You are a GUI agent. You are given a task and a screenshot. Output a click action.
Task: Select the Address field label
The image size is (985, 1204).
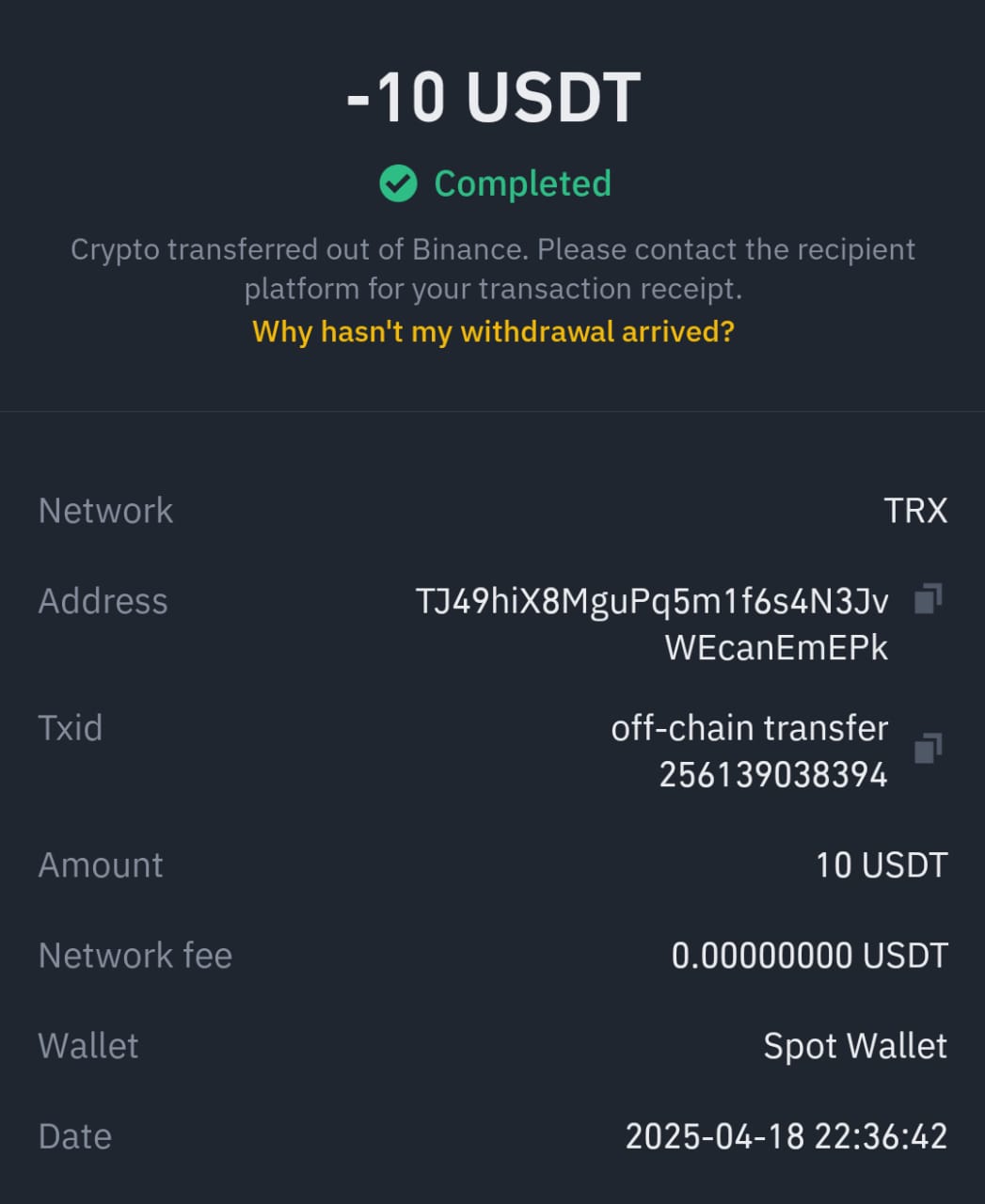(102, 602)
